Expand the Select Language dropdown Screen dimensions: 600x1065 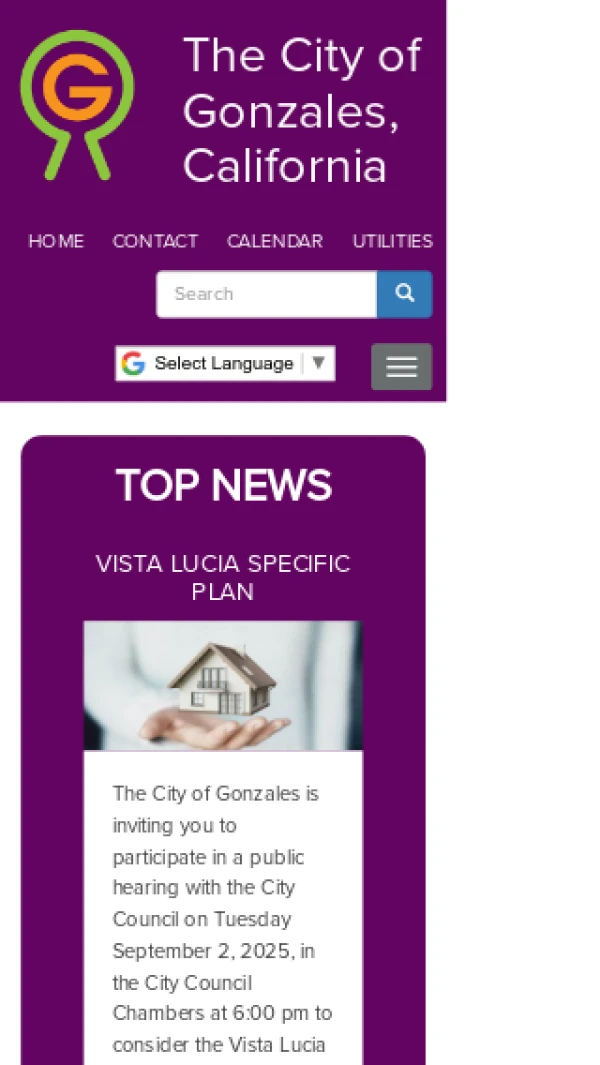[225, 364]
